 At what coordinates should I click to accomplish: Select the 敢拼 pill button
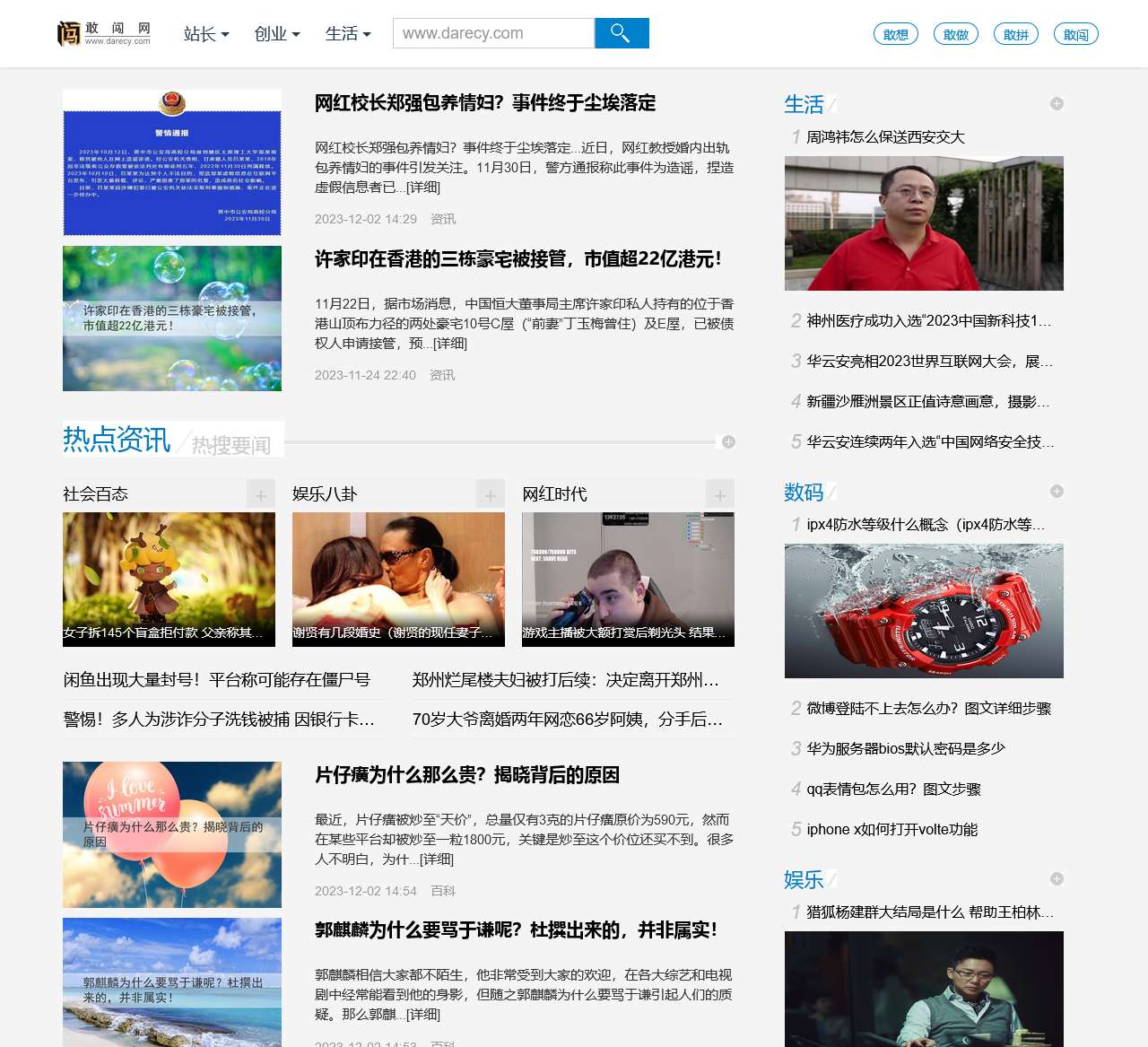coord(1016,35)
